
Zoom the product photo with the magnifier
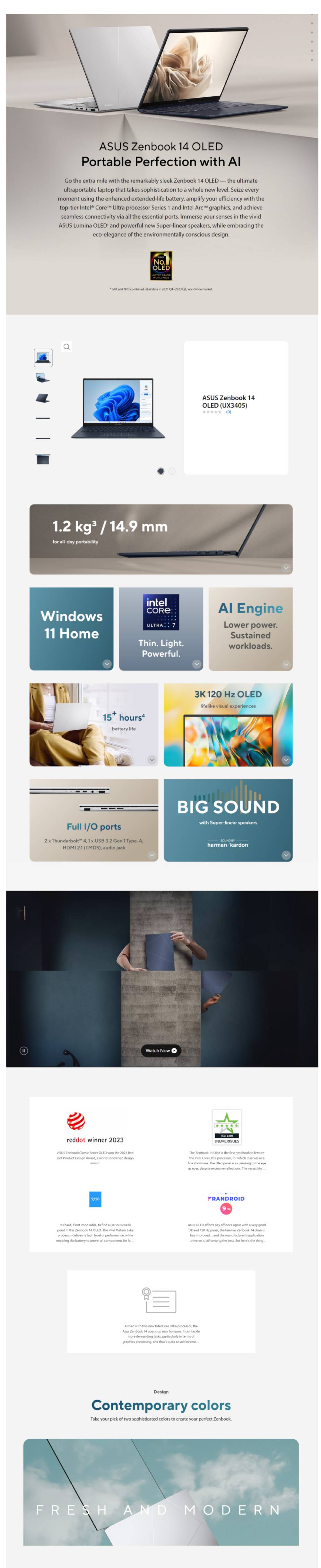[x=67, y=346]
